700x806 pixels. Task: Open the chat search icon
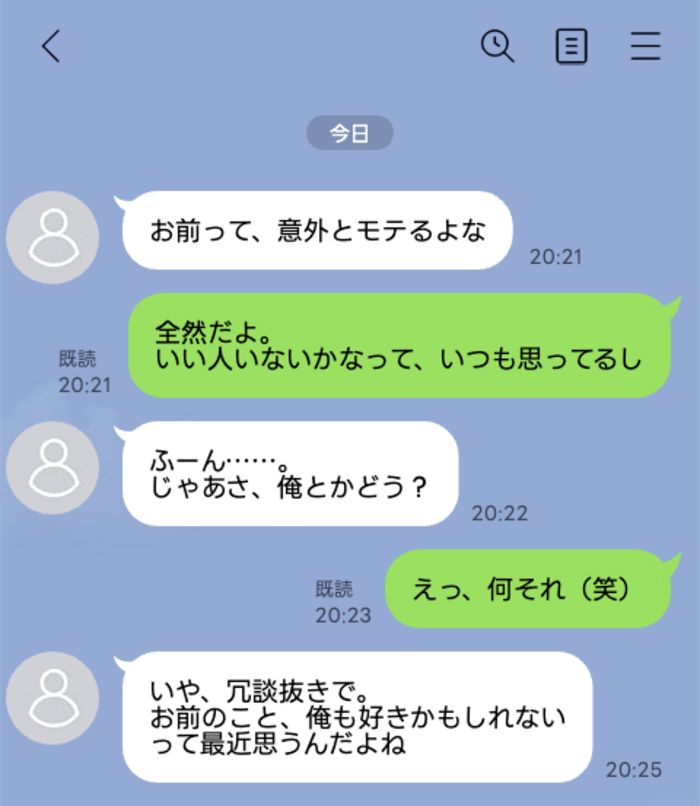point(497,46)
